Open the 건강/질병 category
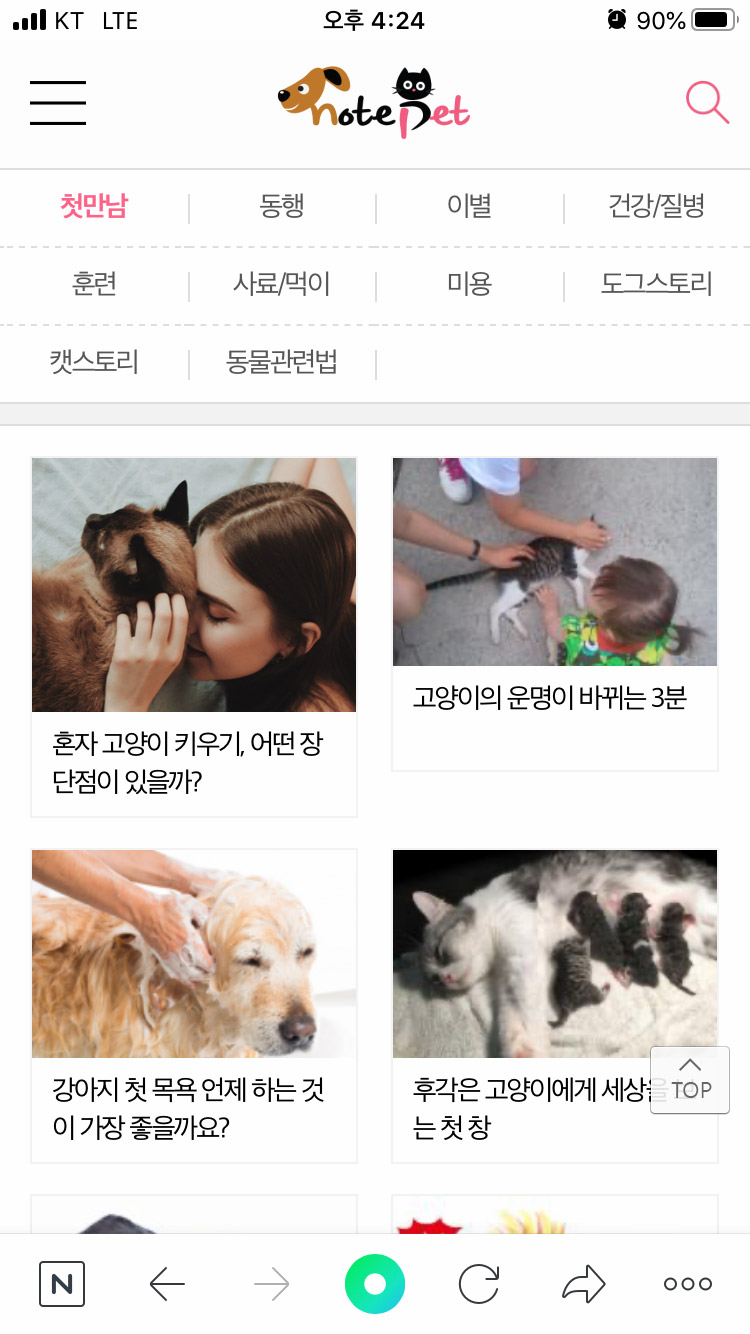 point(656,207)
